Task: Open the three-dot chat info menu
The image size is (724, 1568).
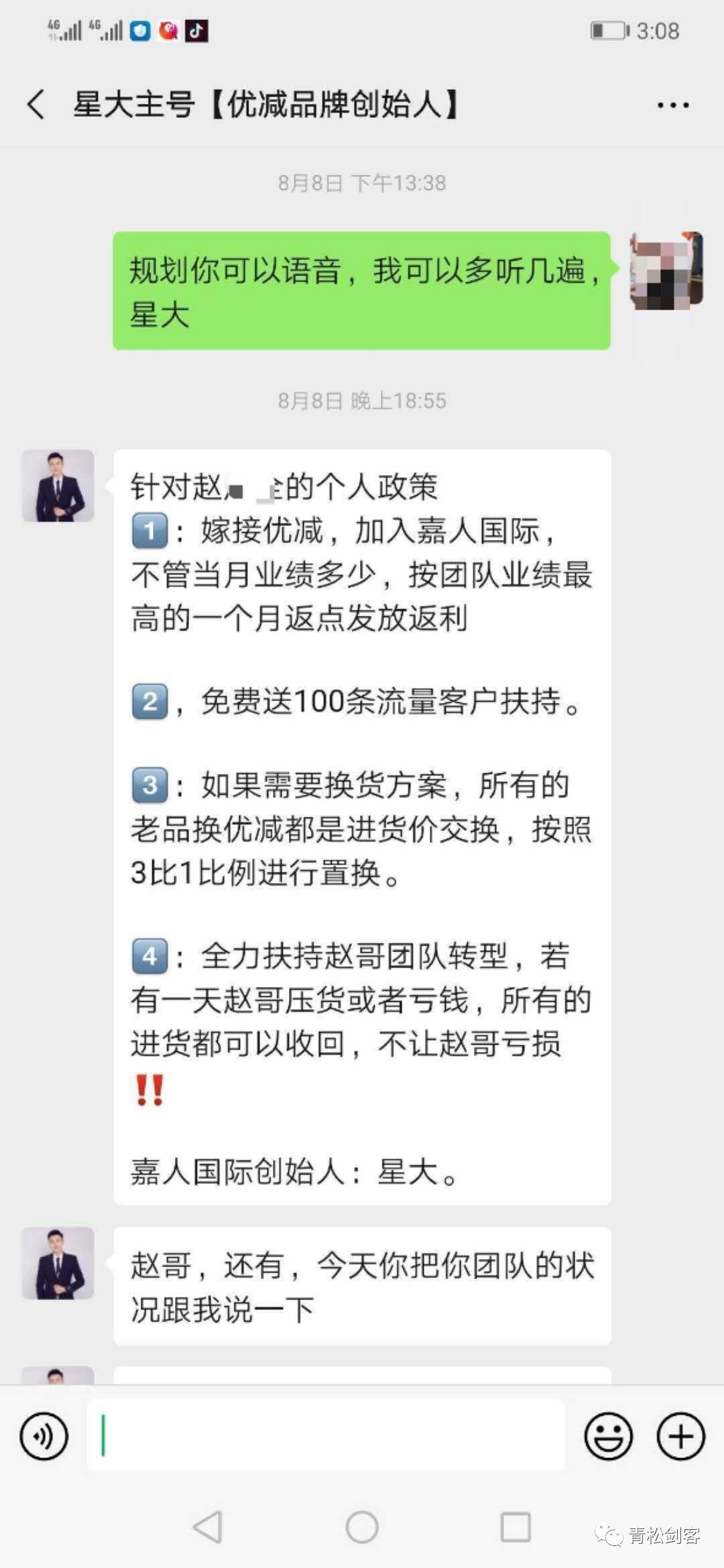Action: (x=672, y=105)
